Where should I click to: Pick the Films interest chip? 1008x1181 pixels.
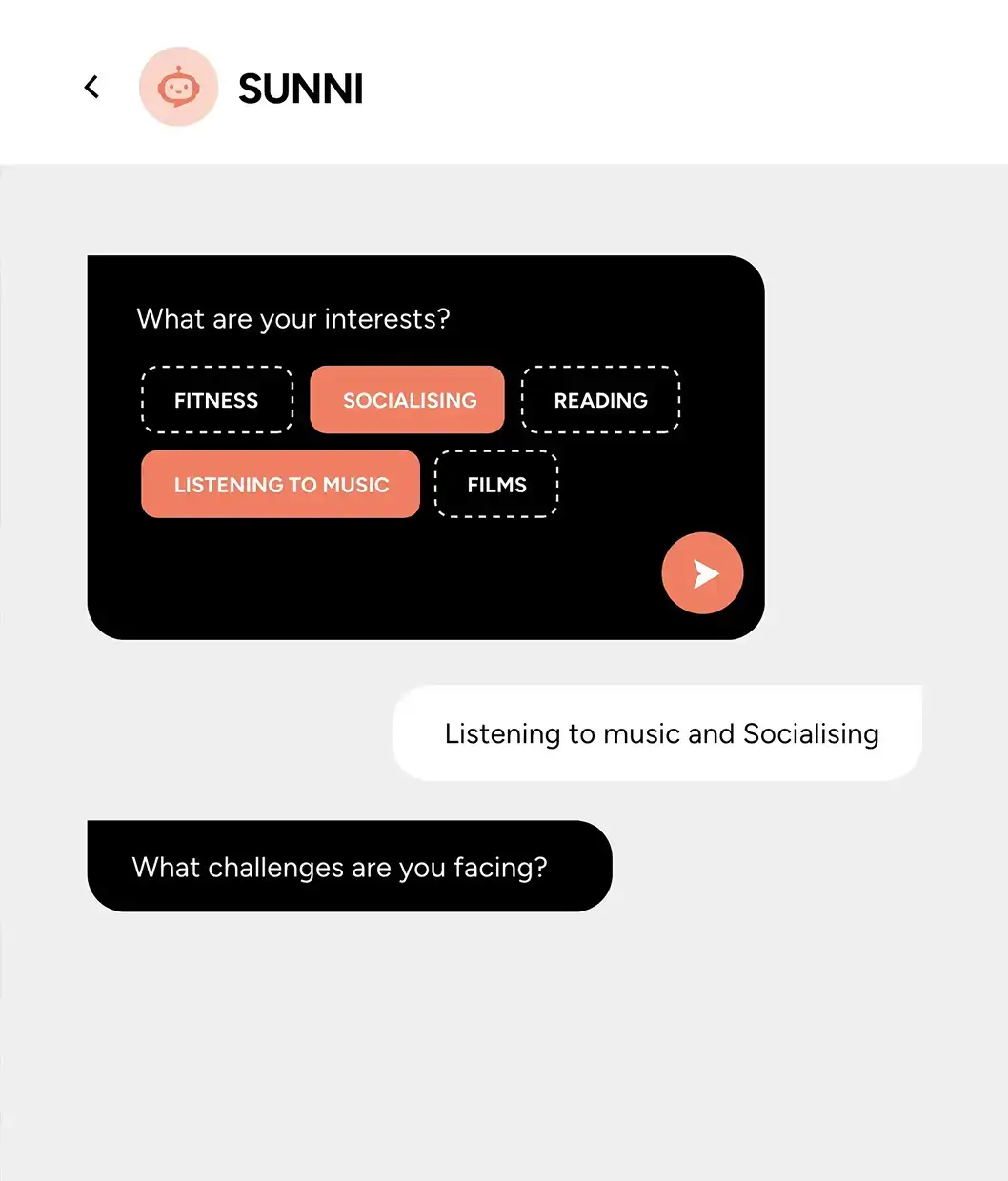click(496, 484)
